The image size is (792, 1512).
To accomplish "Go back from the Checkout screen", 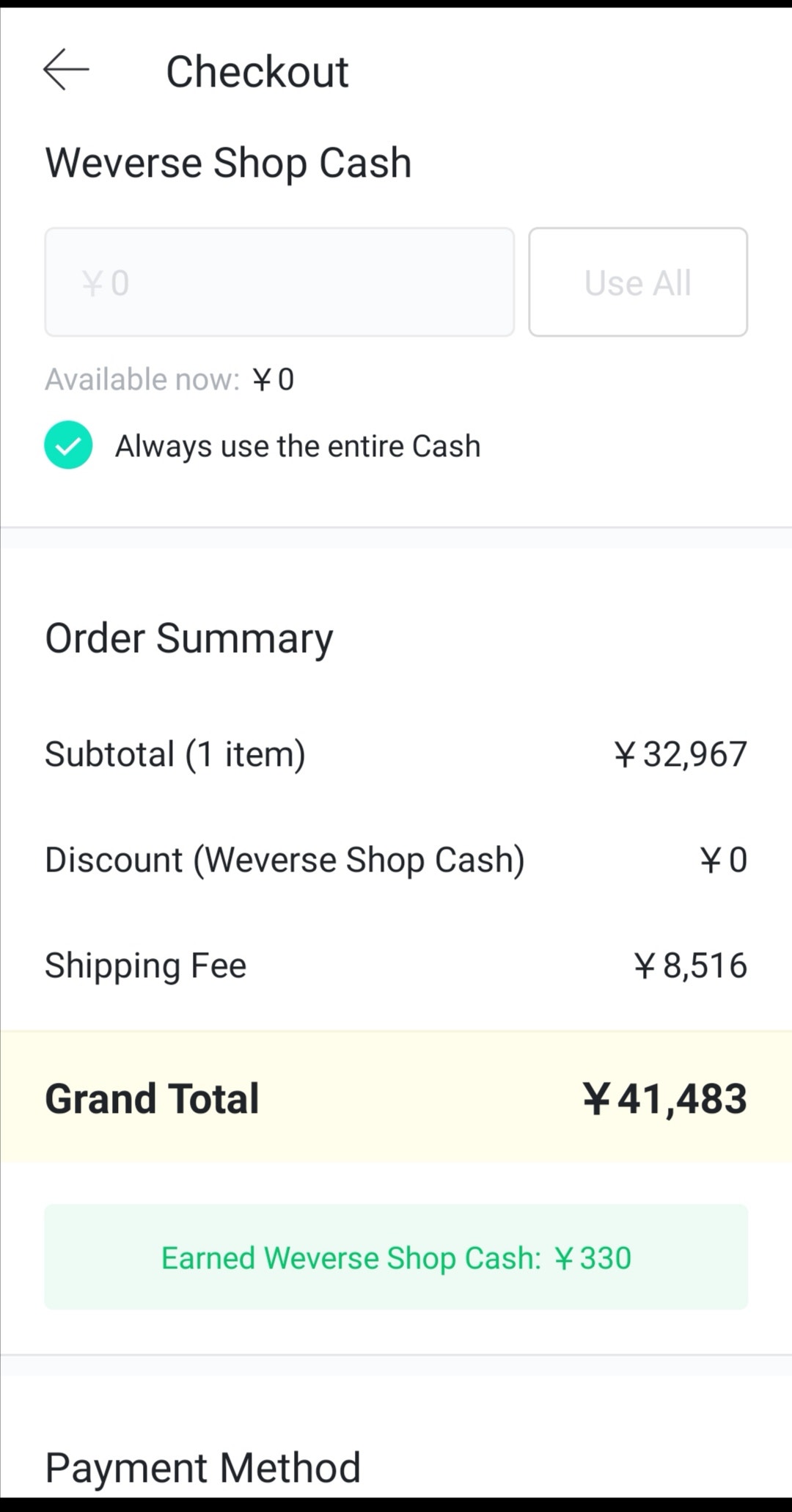I will click(x=66, y=70).
